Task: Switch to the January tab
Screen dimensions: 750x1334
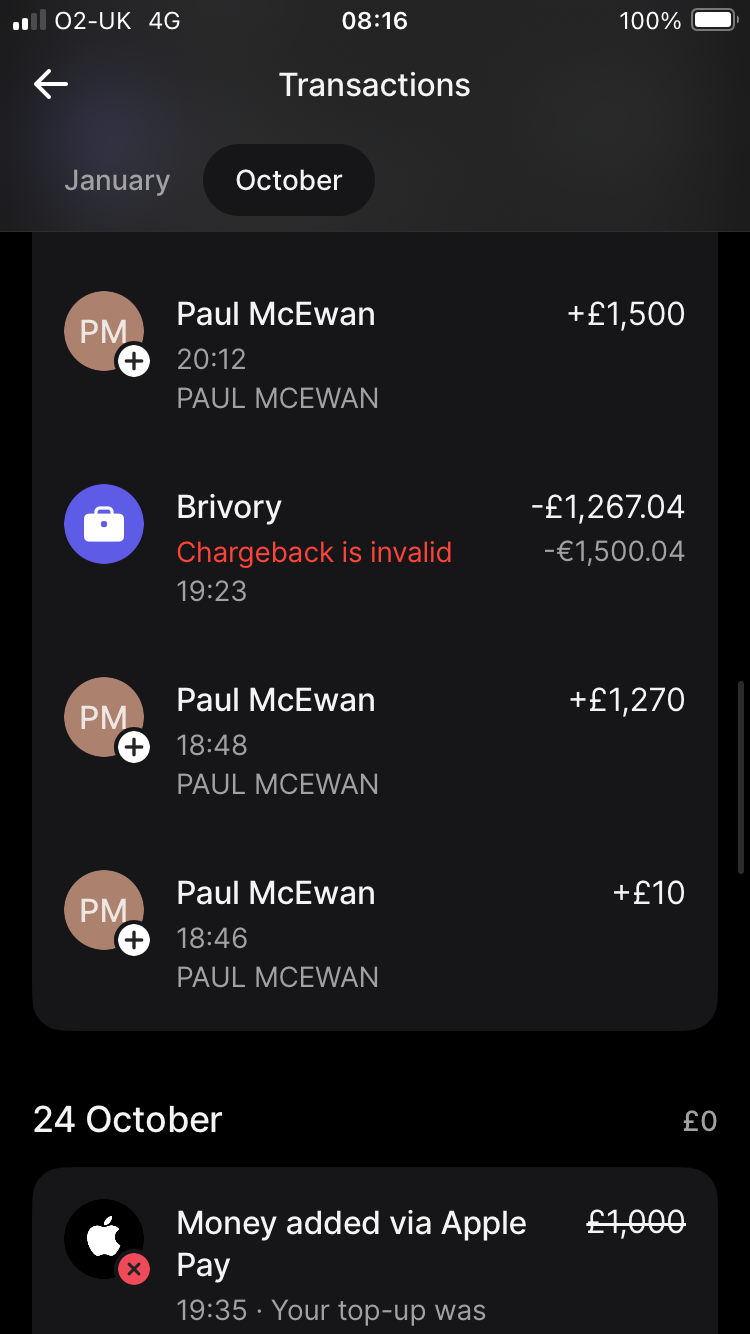Action: coord(117,181)
